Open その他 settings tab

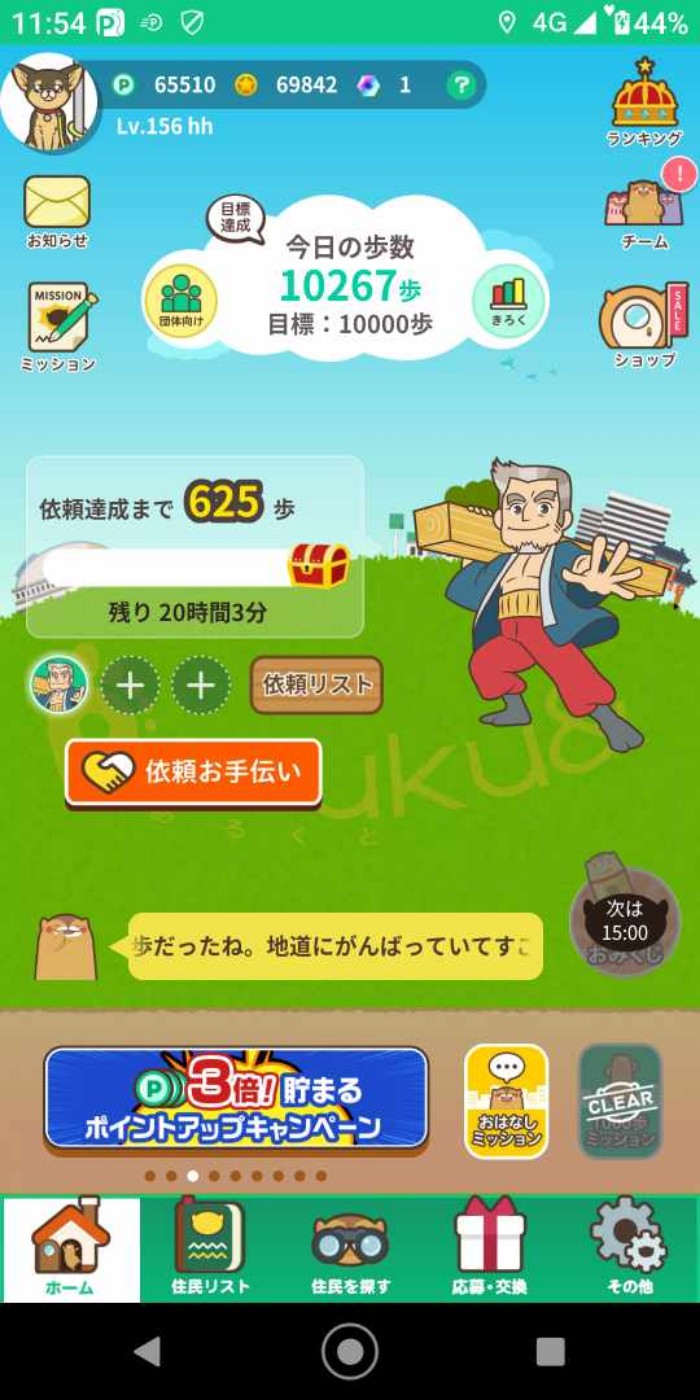(629, 1250)
